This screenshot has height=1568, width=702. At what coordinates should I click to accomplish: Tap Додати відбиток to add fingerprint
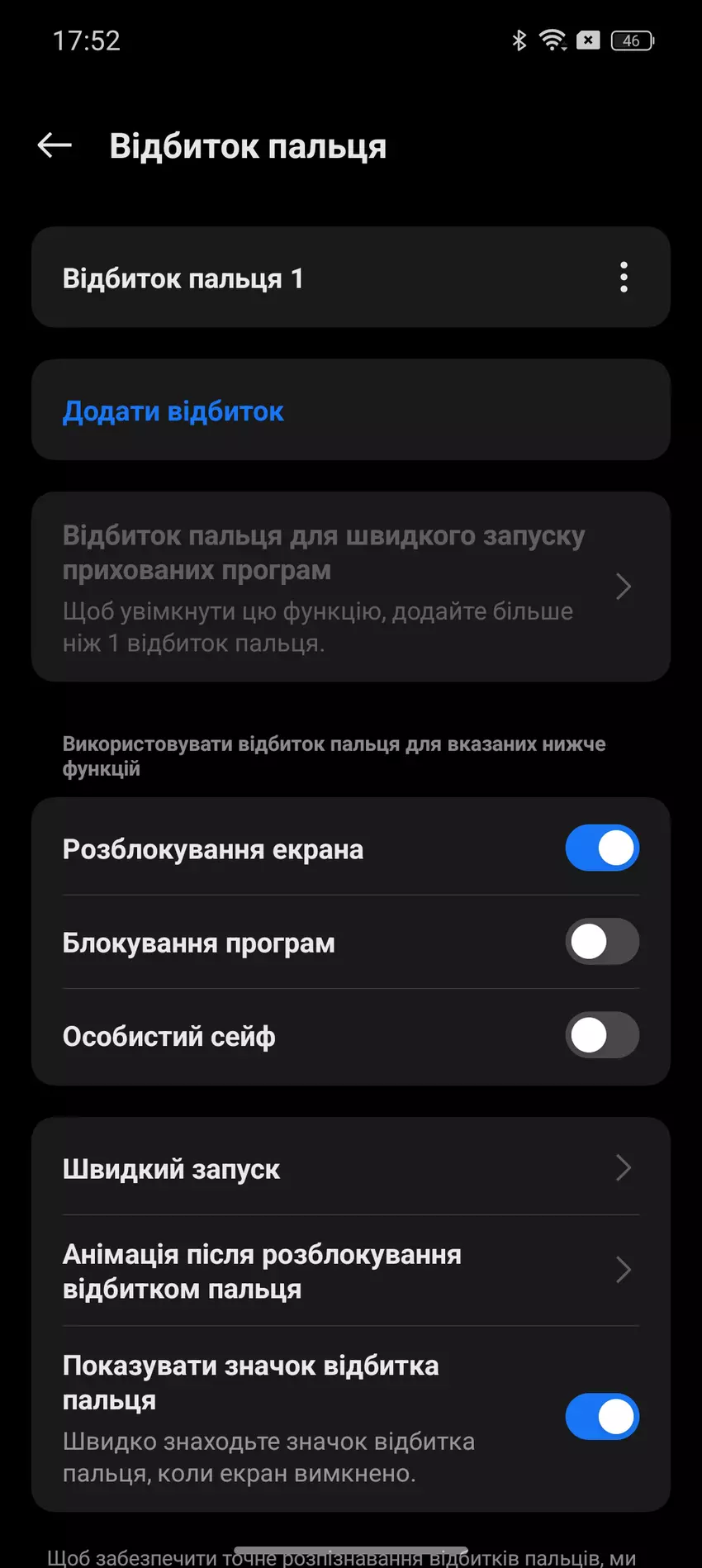[173, 411]
